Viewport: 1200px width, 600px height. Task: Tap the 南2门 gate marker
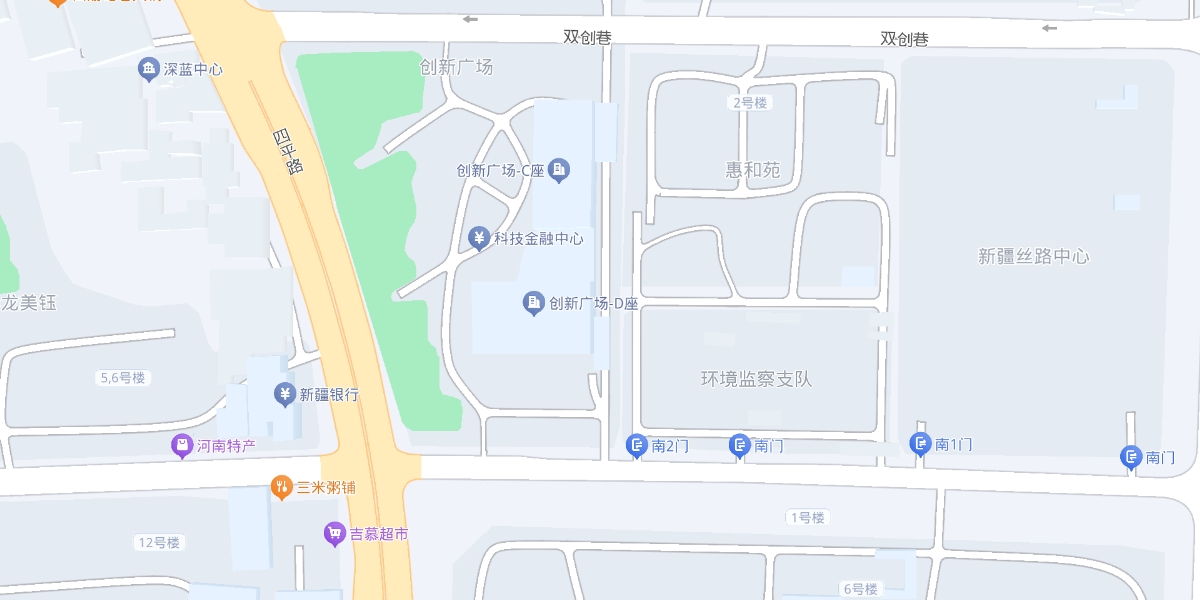coord(637,445)
